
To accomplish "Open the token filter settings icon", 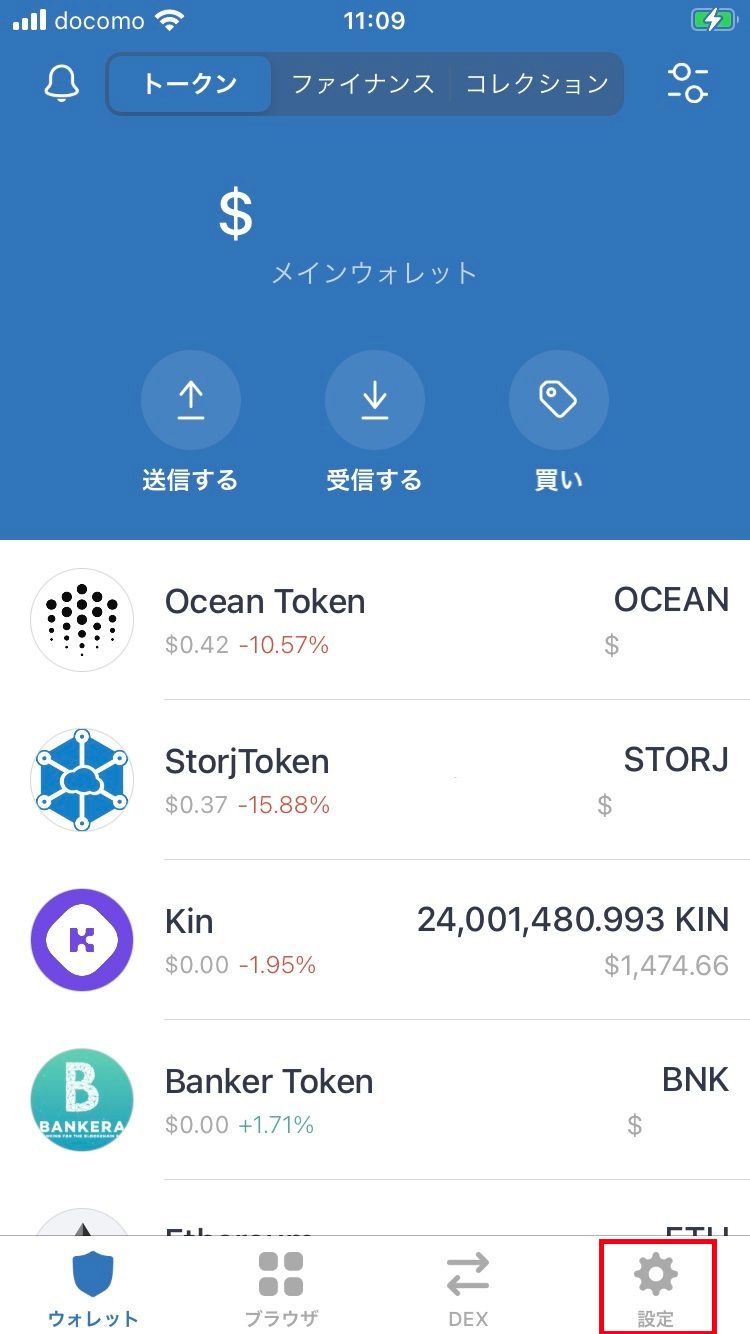I will (x=688, y=83).
